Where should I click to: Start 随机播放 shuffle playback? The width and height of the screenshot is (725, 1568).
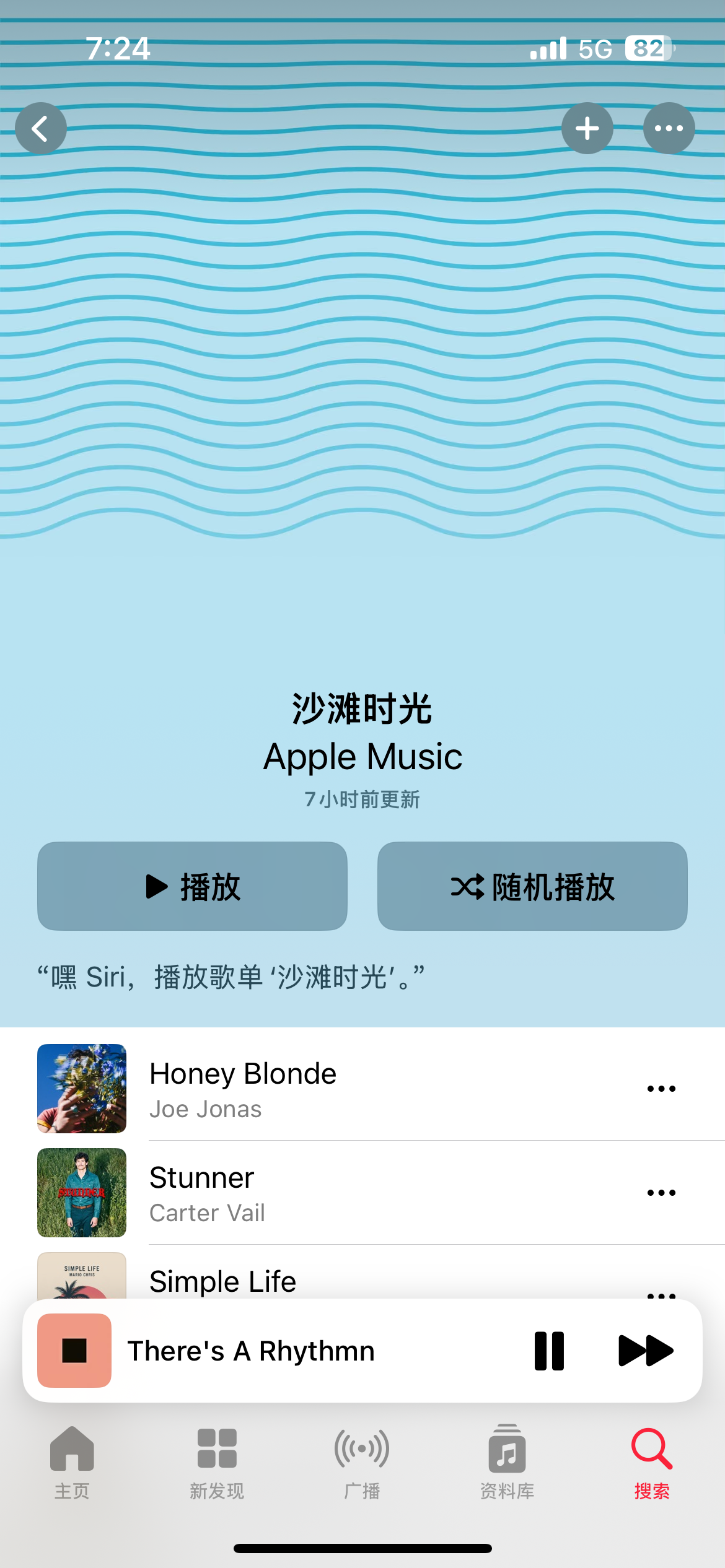click(532, 886)
